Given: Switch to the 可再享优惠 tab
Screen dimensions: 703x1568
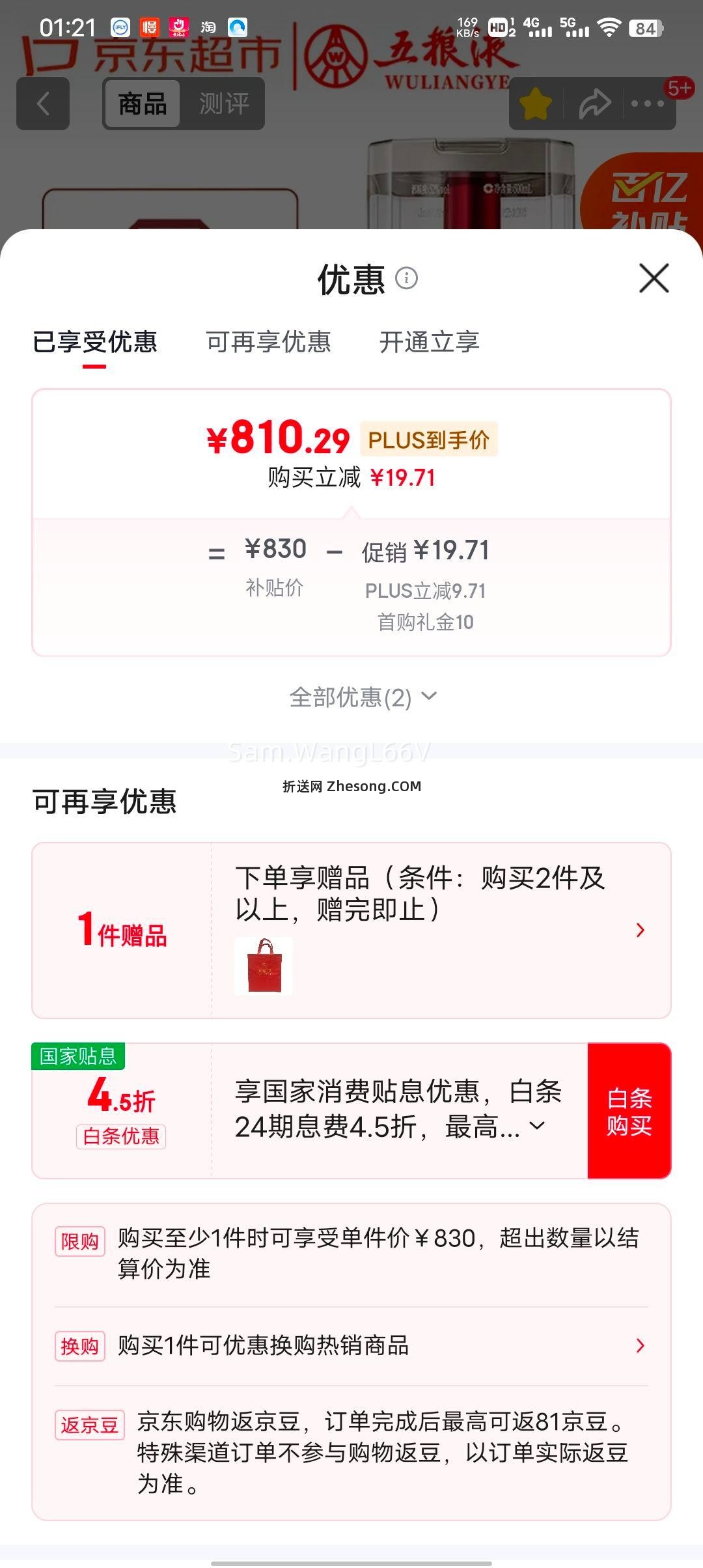Looking at the screenshot, I should coord(269,342).
